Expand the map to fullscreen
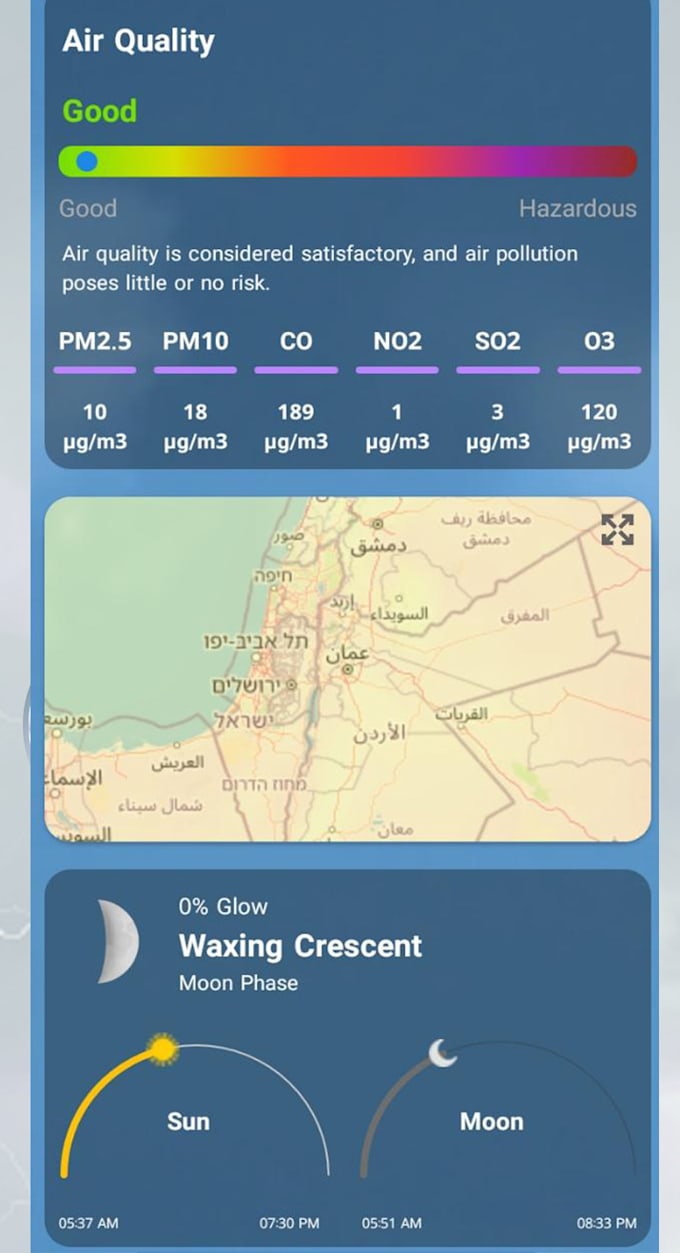 617,529
